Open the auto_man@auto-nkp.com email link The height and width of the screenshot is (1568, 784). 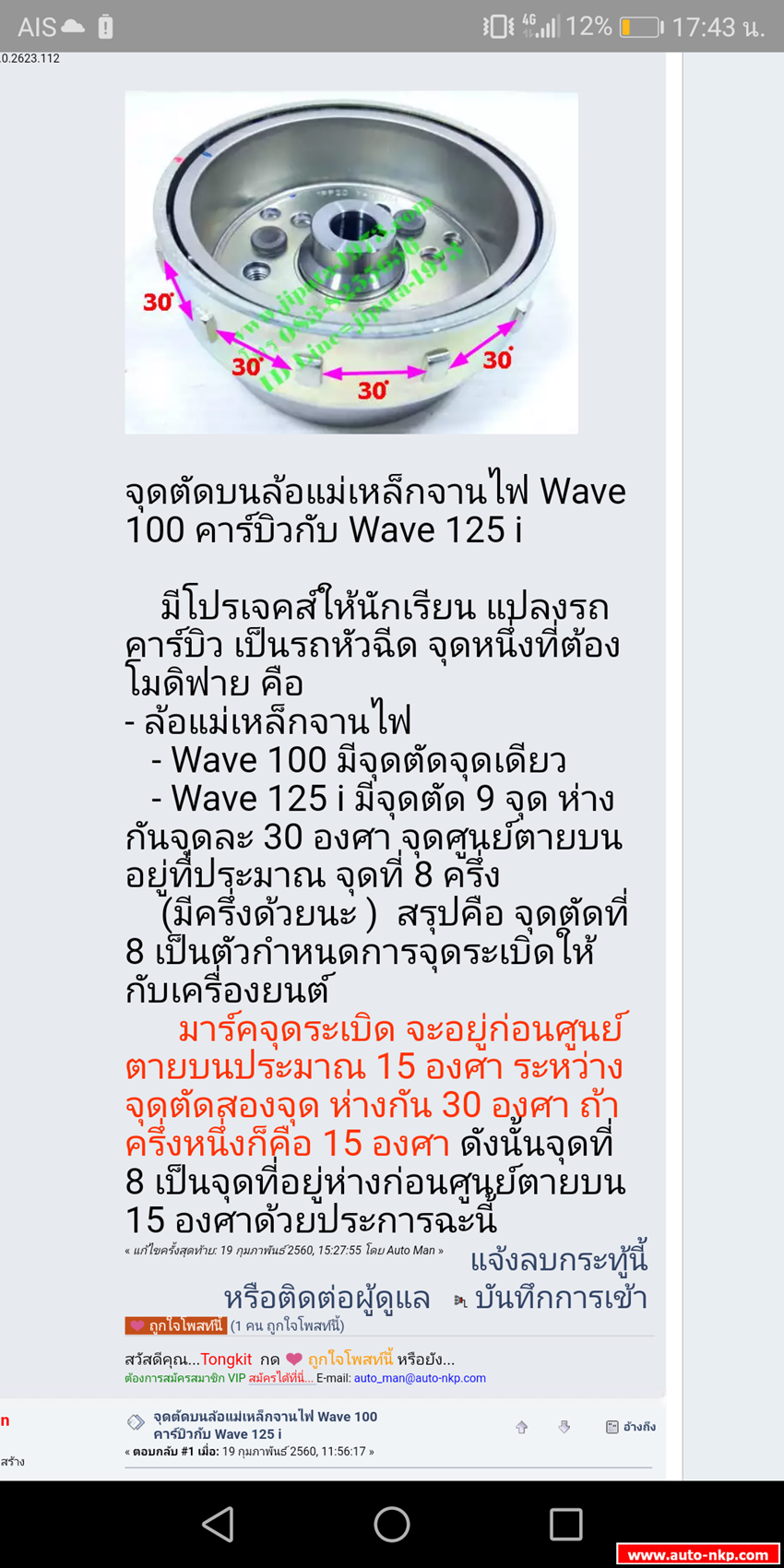pyautogui.click(x=420, y=1378)
